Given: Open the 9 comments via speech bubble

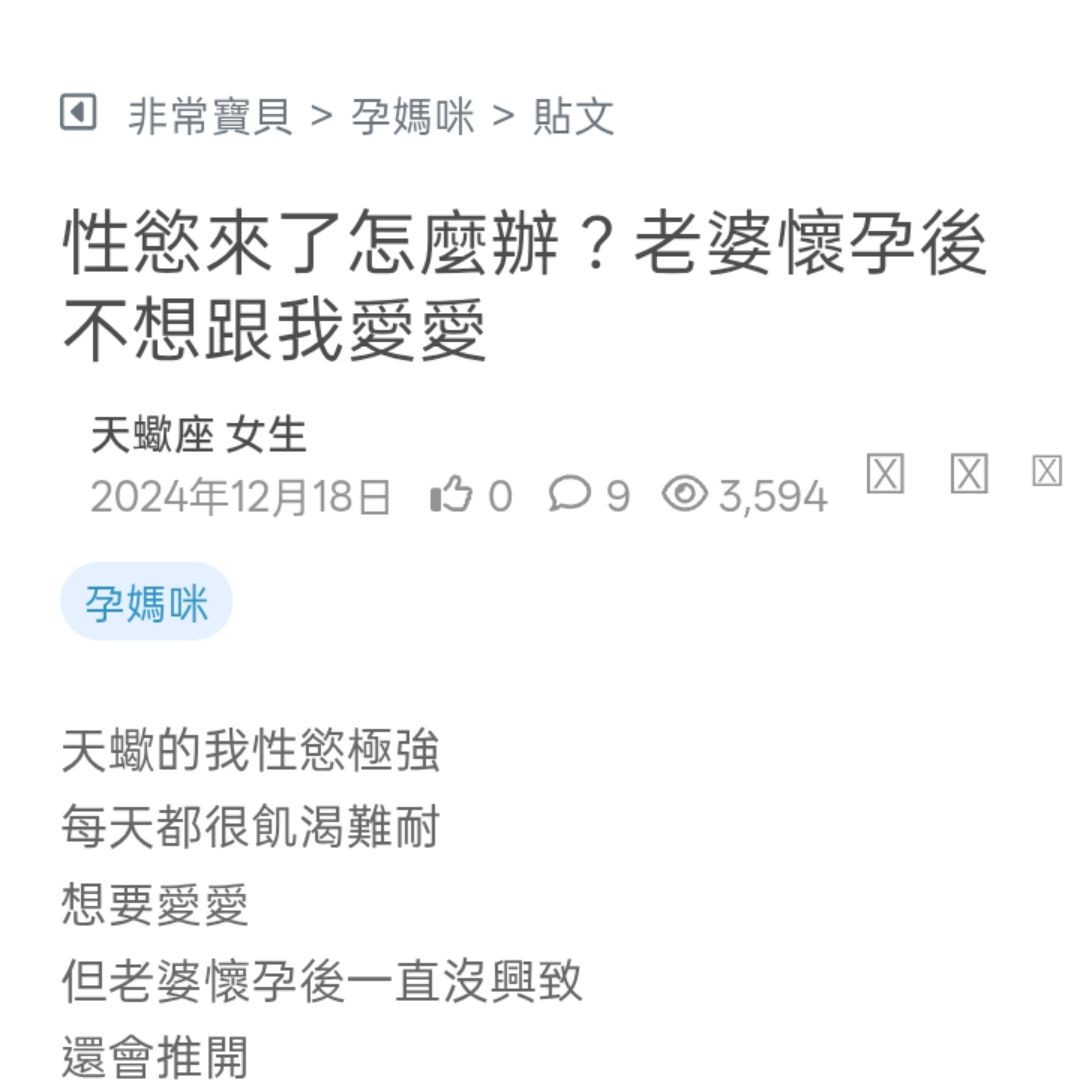Looking at the screenshot, I should click(x=571, y=494).
